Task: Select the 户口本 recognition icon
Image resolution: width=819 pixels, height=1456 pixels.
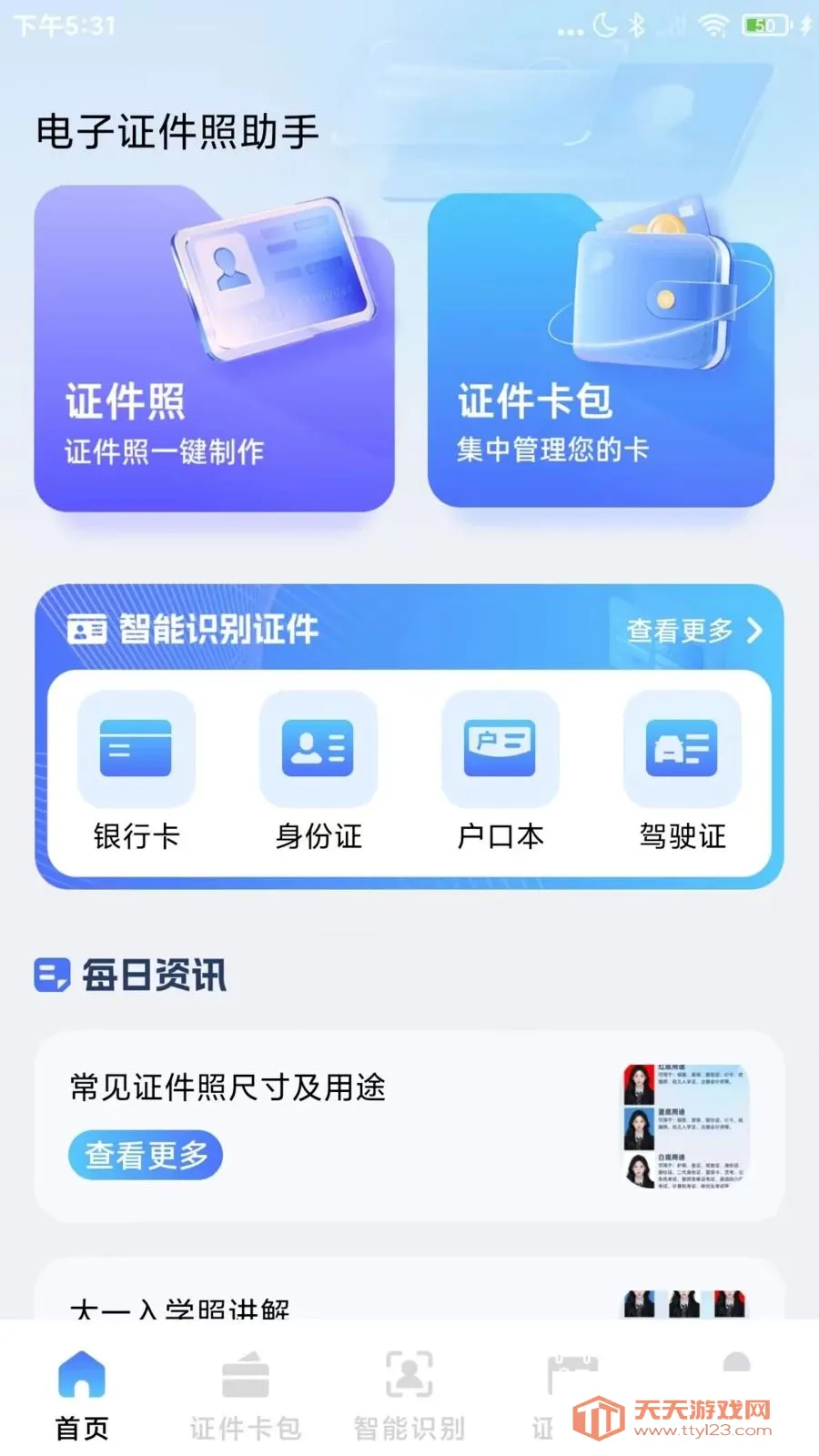Action: pyautogui.click(x=500, y=748)
